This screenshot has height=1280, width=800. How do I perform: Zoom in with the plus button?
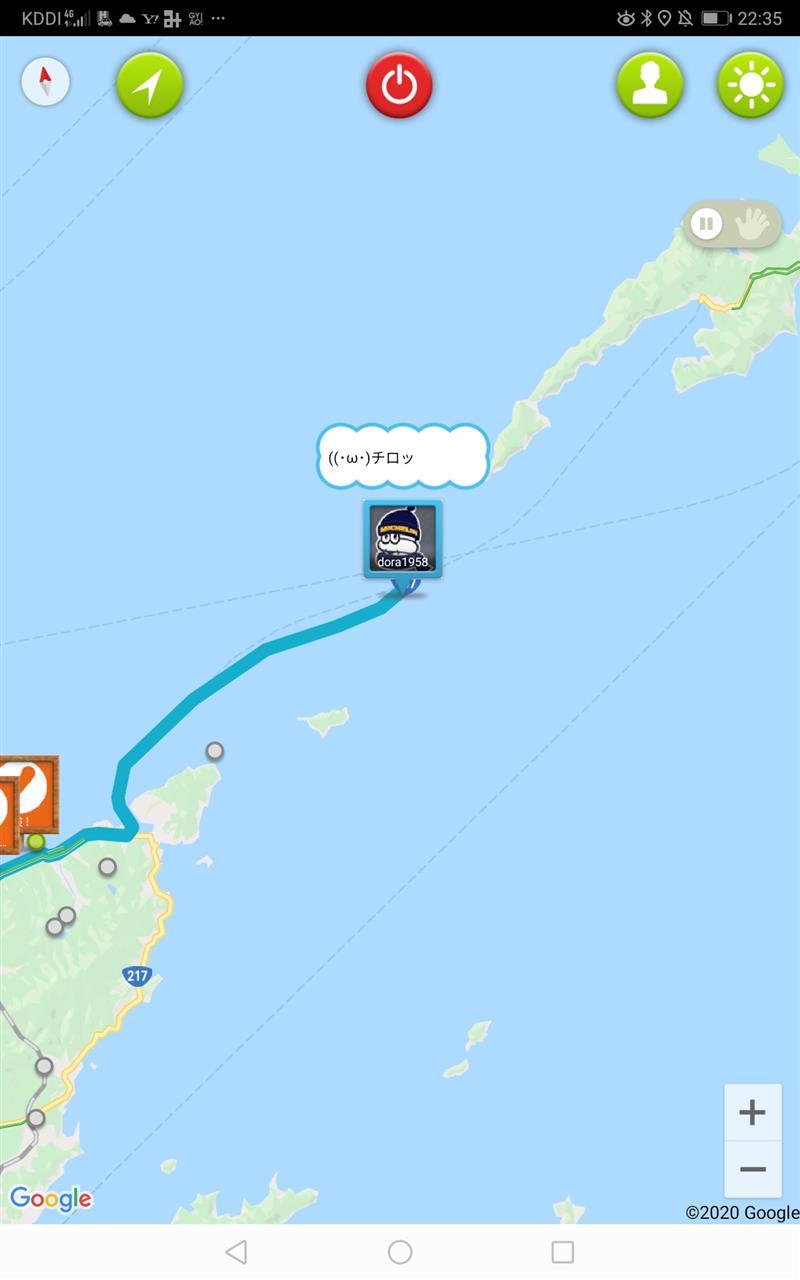click(x=752, y=1112)
